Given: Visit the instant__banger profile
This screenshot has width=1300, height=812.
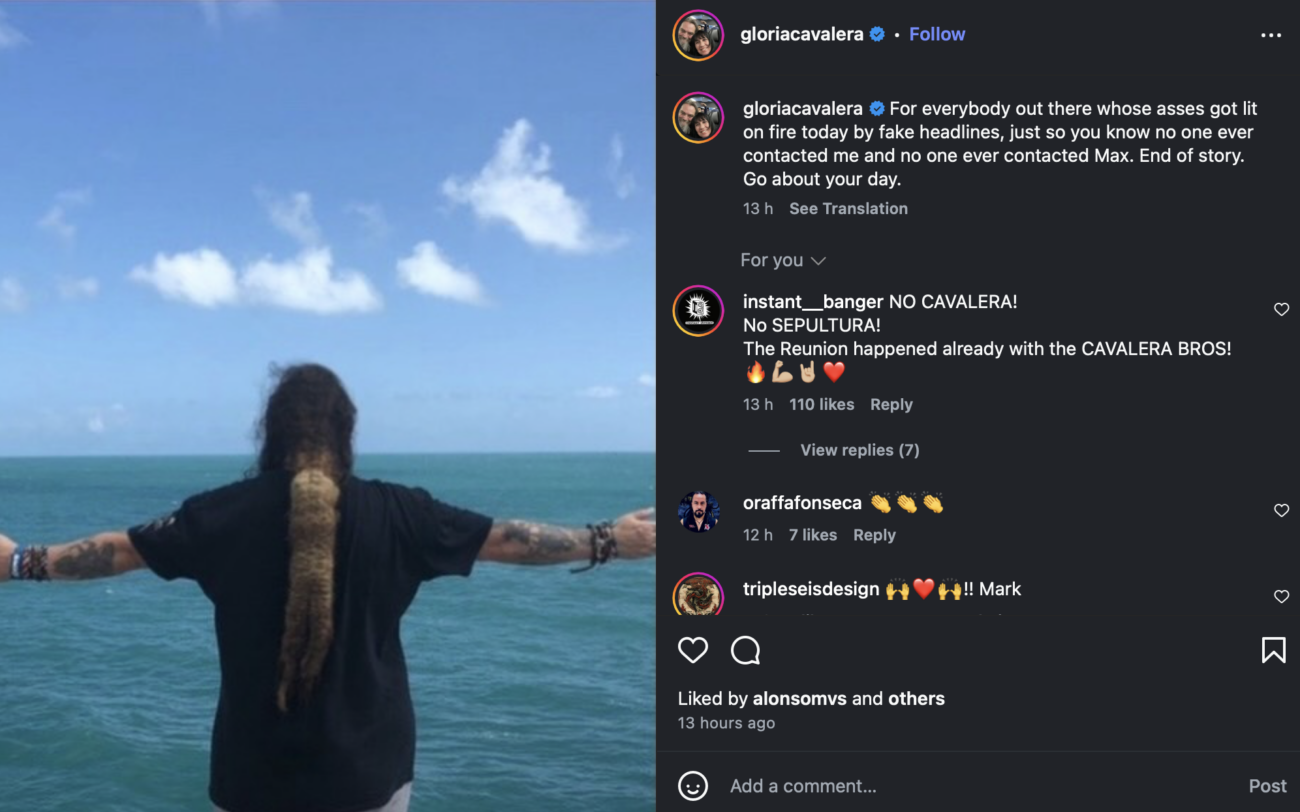Looking at the screenshot, I should pos(812,302).
